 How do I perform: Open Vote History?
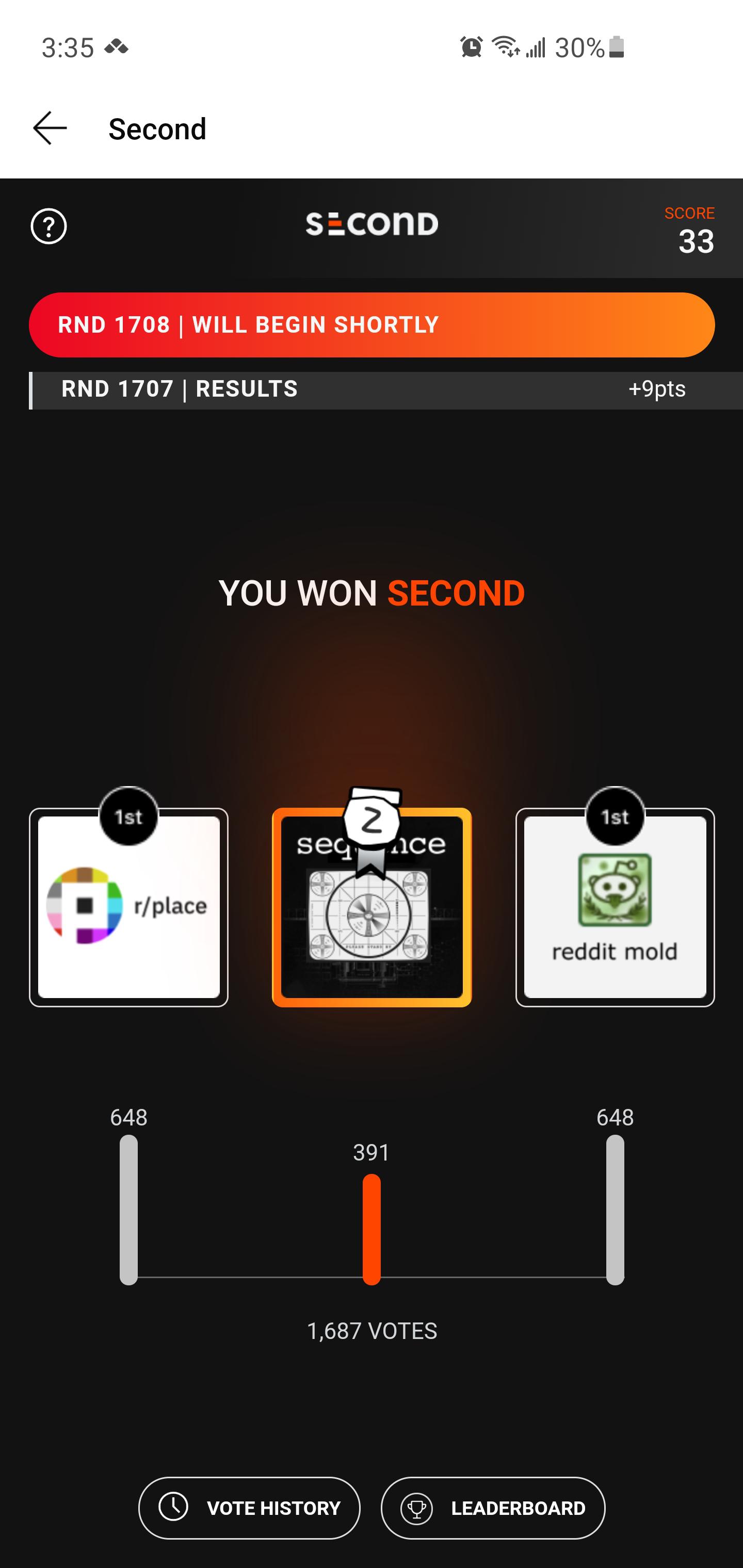click(x=249, y=1508)
